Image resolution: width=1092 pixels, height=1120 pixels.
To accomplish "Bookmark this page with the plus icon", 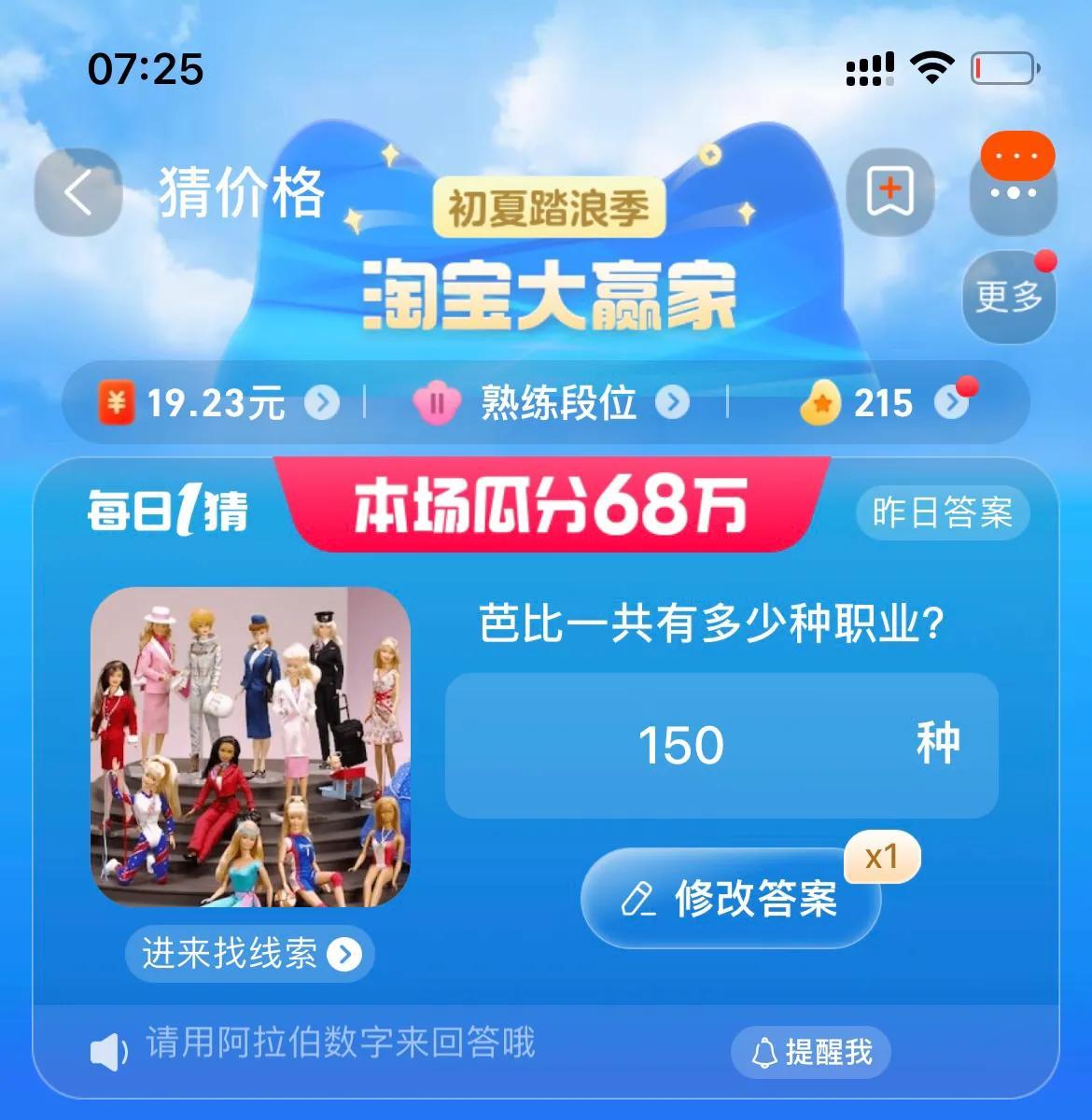I will point(889,192).
